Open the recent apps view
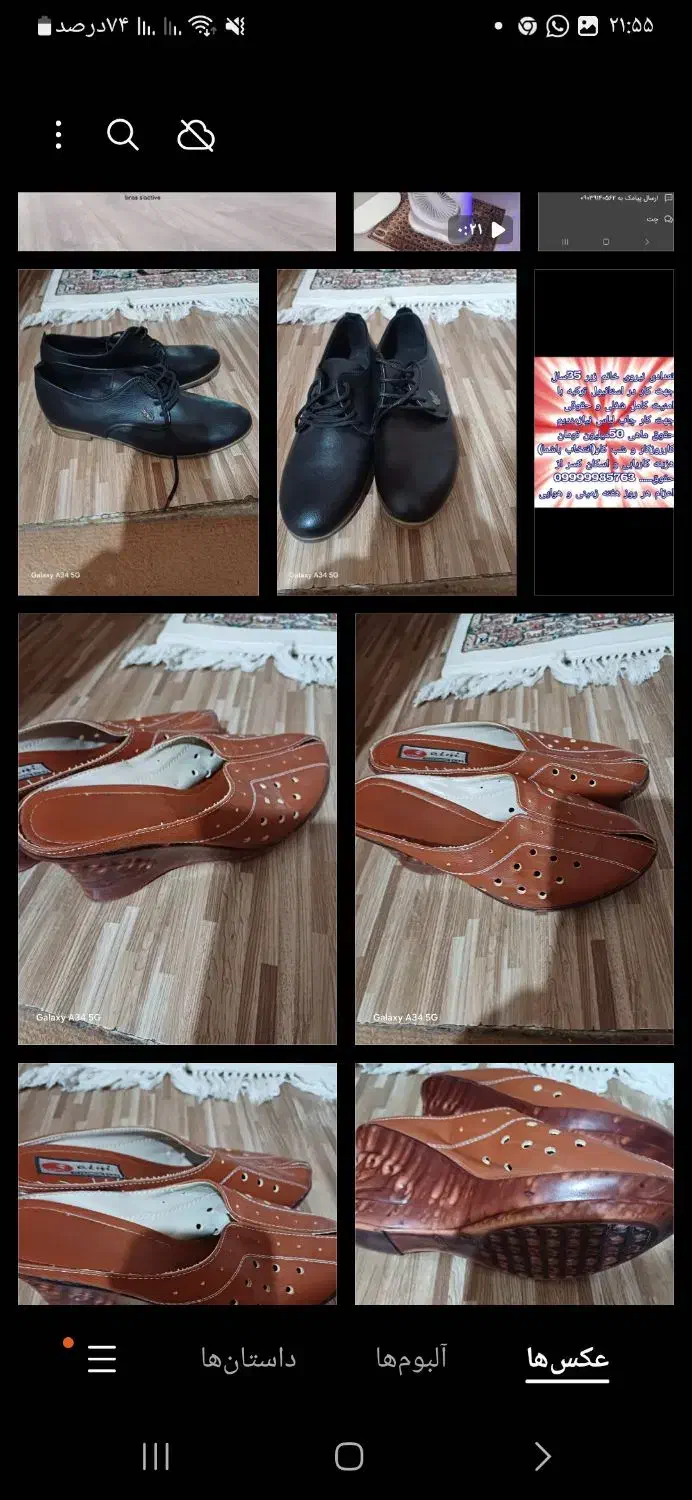The height and width of the screenshot is (1500, 692). pyautogui.click(x=155, y=1456)
